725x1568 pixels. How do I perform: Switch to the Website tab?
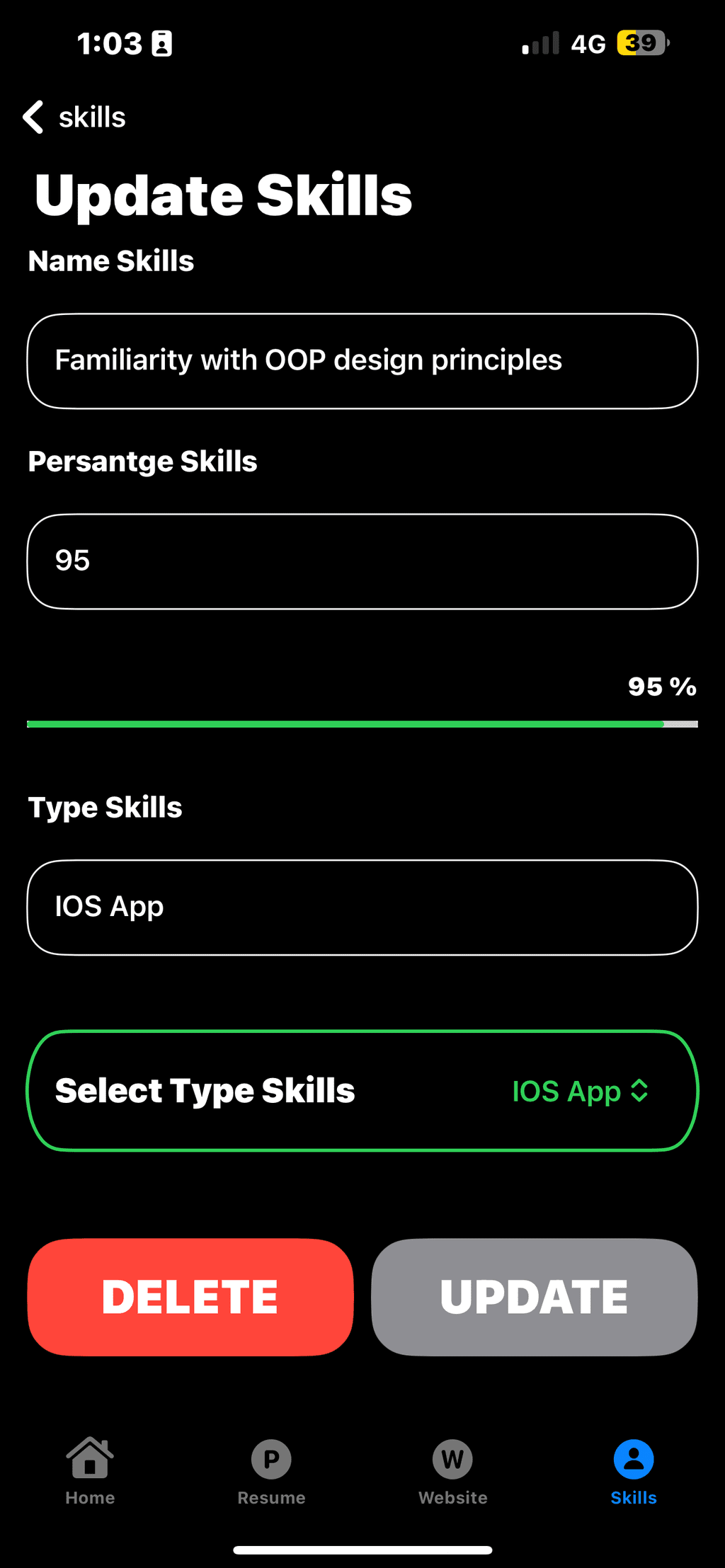click(453, 1471)
